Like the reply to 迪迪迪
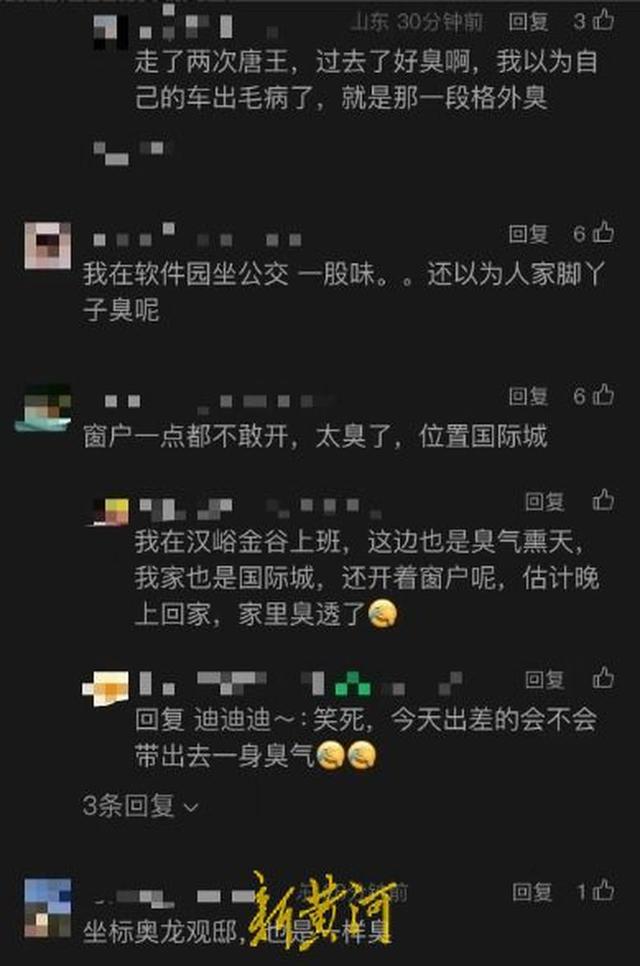Image resolution: width=640 pixels, height=966 pixels. (x=603, y=680)
